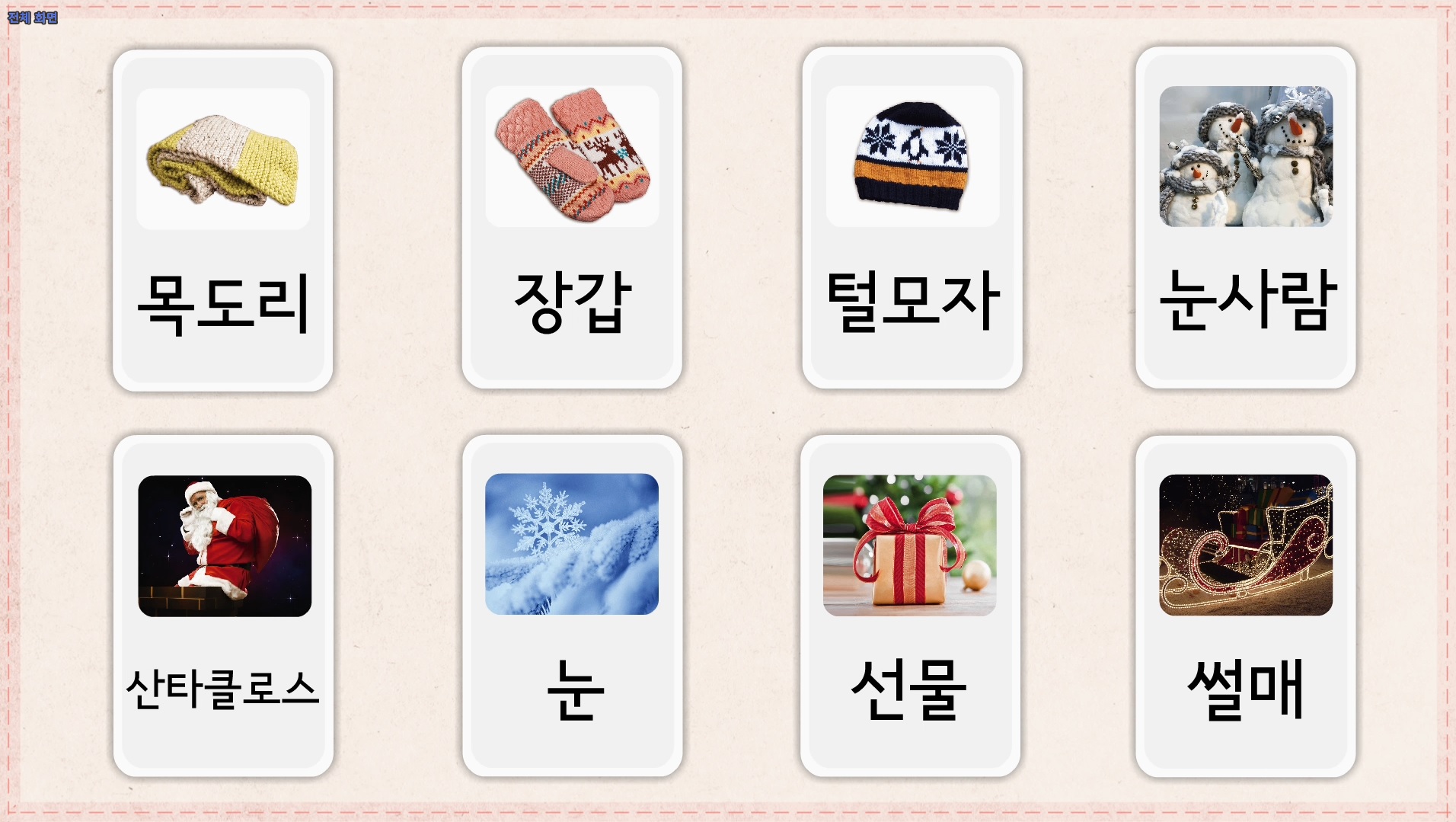Tap the 눈 snowflake card
This screenshot has width=1456, height=822.
pyautogui.click(x=571, y=606)
